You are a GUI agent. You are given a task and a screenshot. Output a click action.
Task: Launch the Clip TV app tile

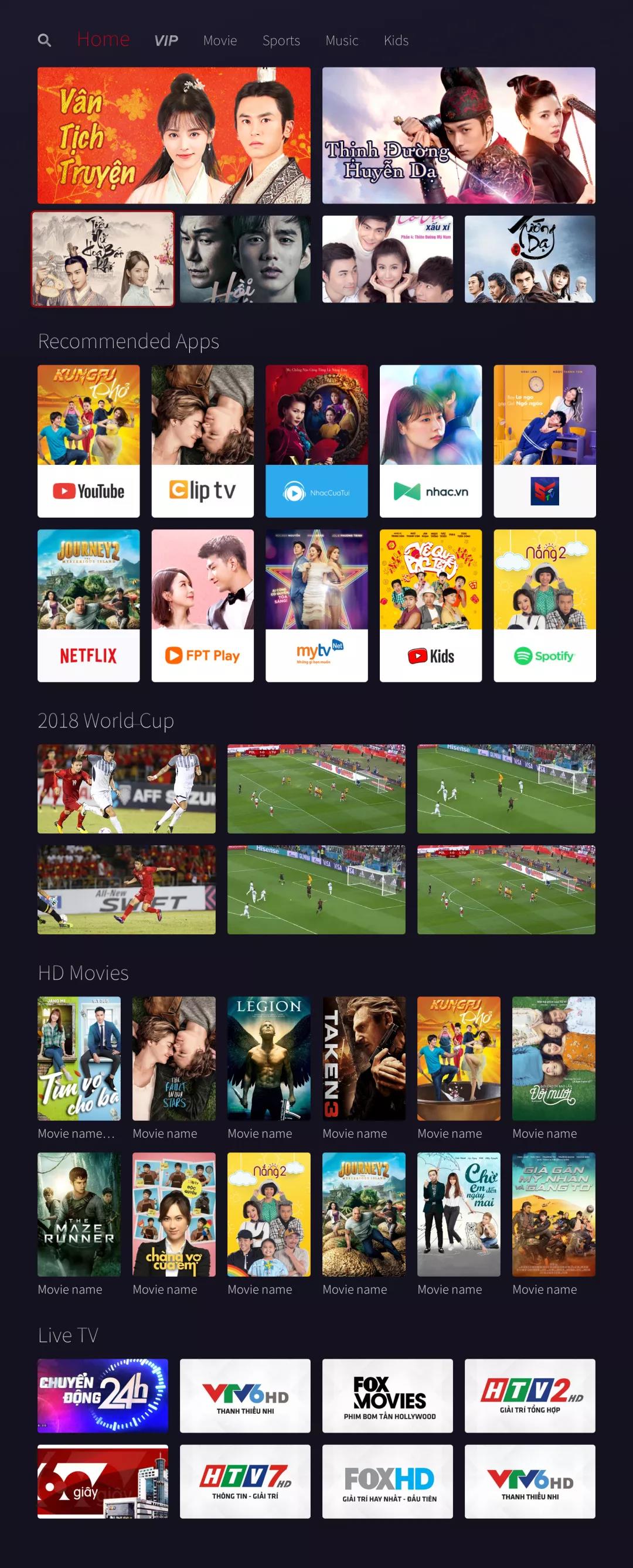coord(202,441)
